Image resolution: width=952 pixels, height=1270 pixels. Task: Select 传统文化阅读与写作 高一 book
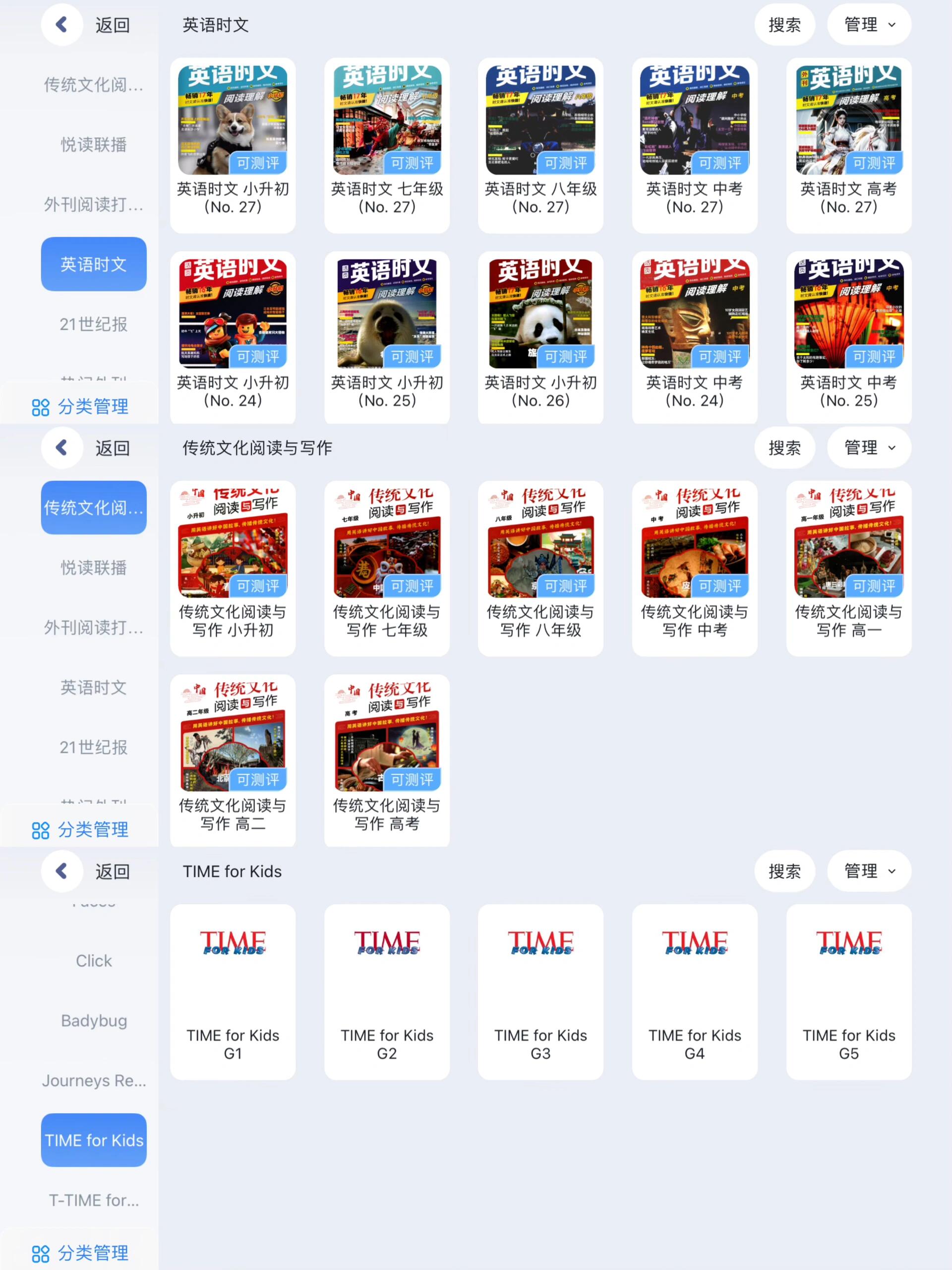pyautogui.click(x=848, y=567)
